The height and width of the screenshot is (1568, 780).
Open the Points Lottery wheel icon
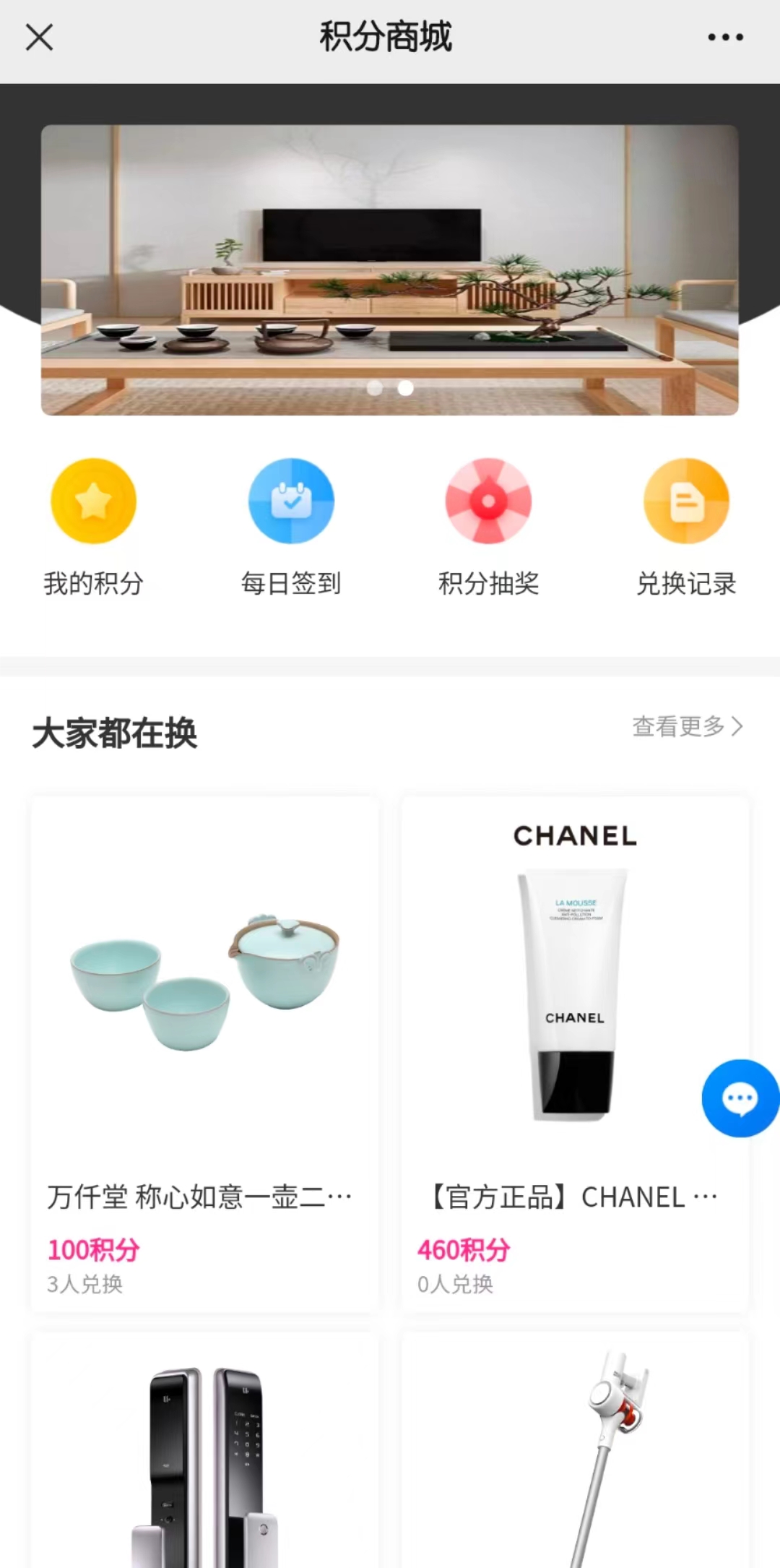[488, 501]
